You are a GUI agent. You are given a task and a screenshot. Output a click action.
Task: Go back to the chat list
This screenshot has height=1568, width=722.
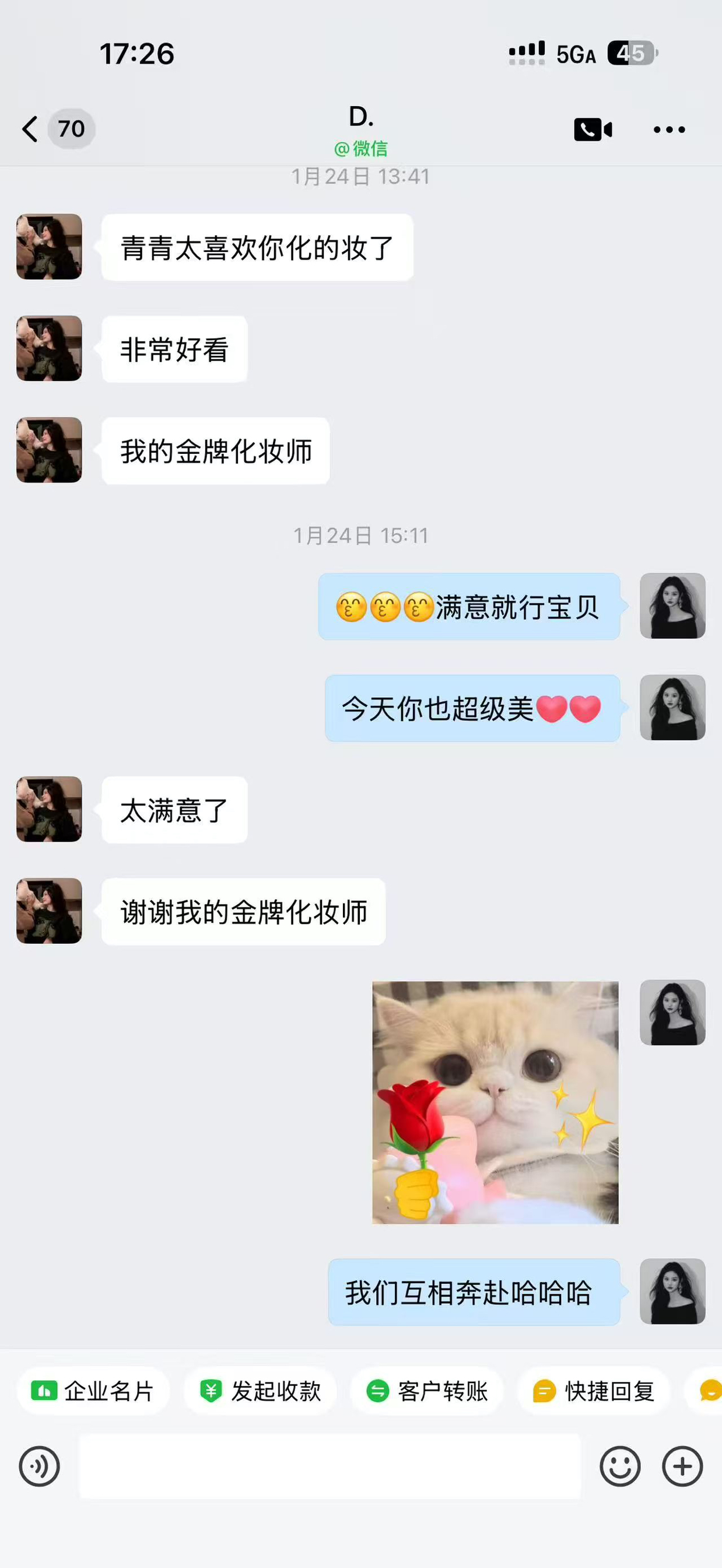point(30,129)
